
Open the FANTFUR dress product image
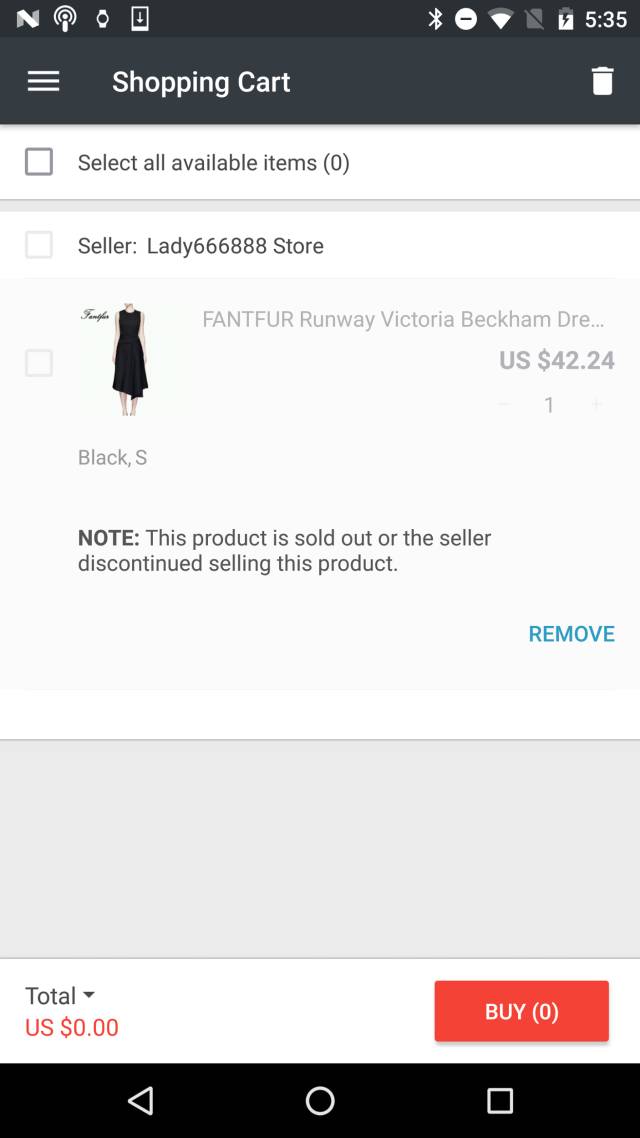129,359
